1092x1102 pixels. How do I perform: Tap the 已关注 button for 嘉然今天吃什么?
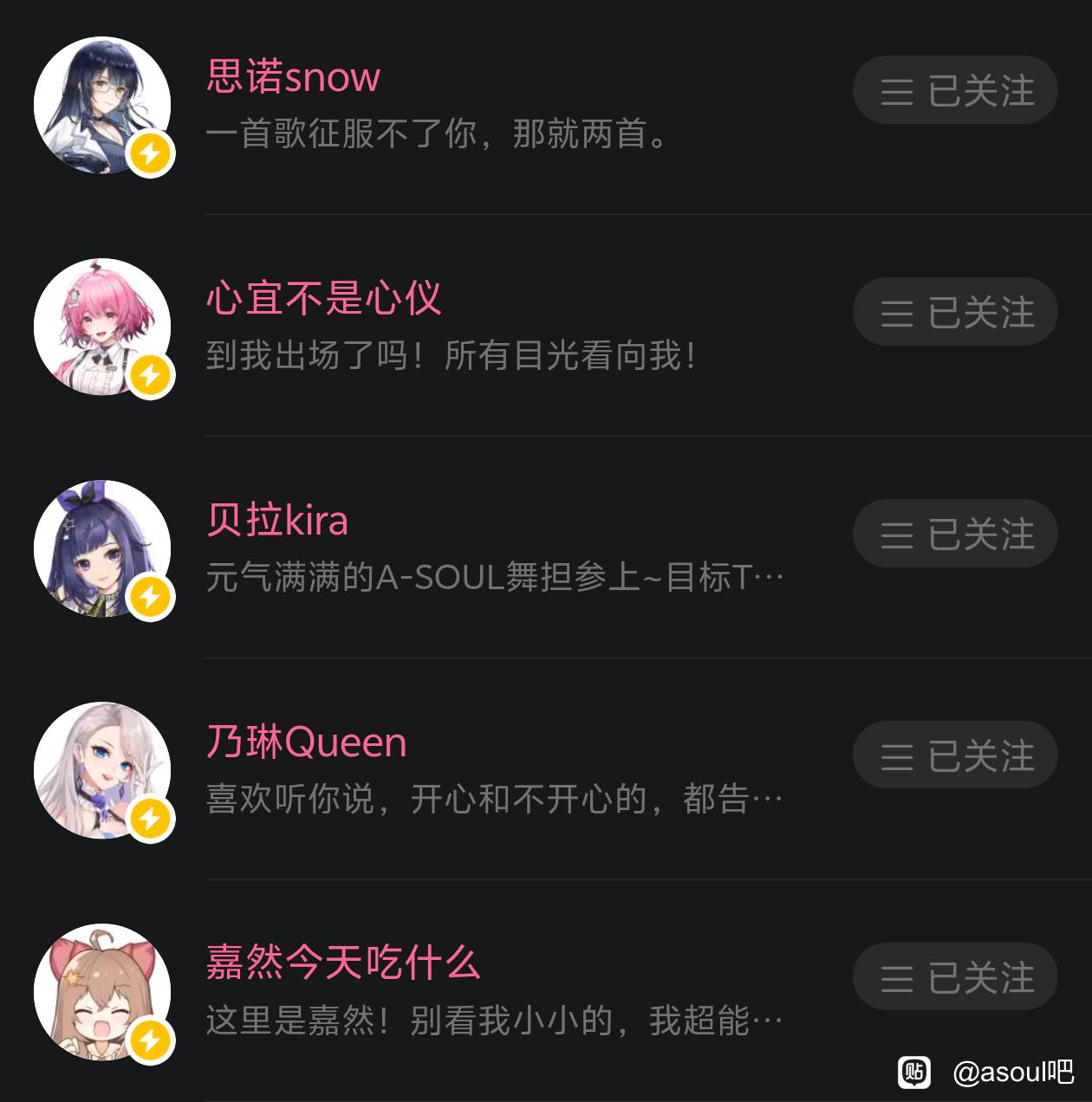pyautogui.click(x=955, y=977)
